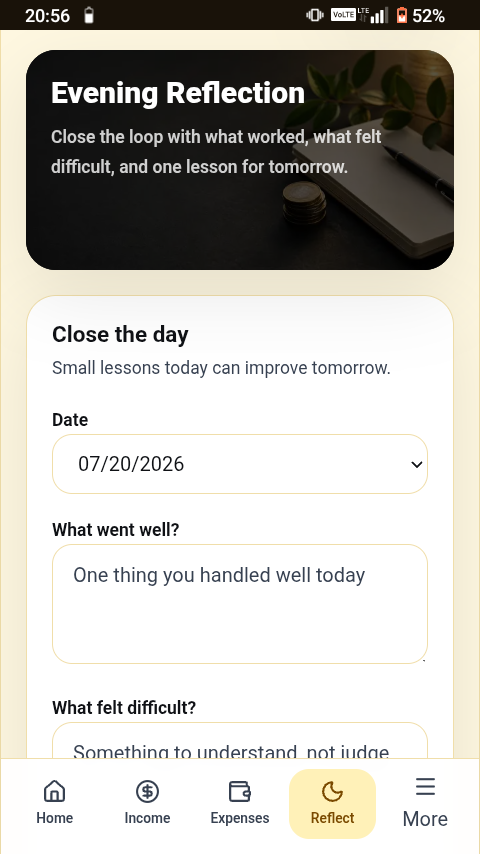Go to the Home tab
Image resolution: width=480 pixels, height=854 pixels.
(54, 803)
